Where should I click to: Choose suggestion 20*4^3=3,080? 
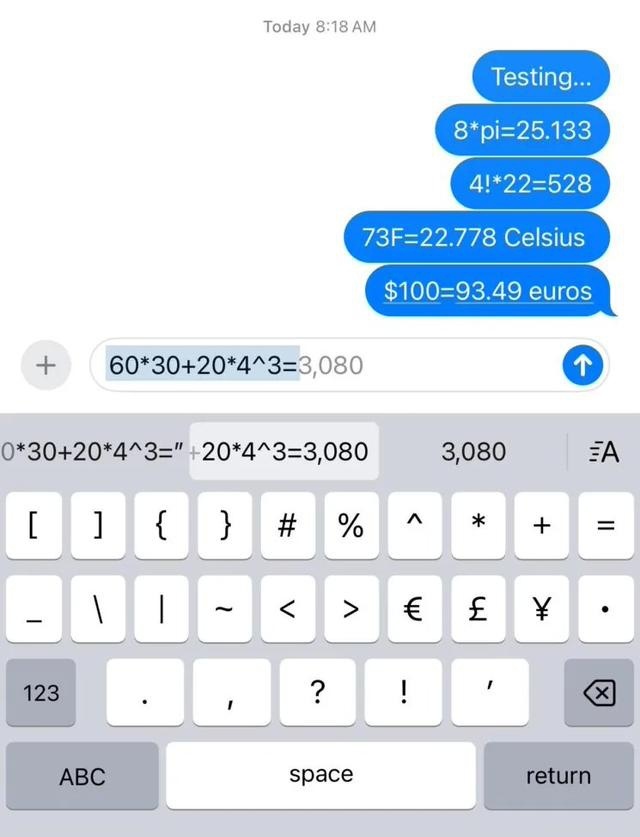[x=284, y=452]
